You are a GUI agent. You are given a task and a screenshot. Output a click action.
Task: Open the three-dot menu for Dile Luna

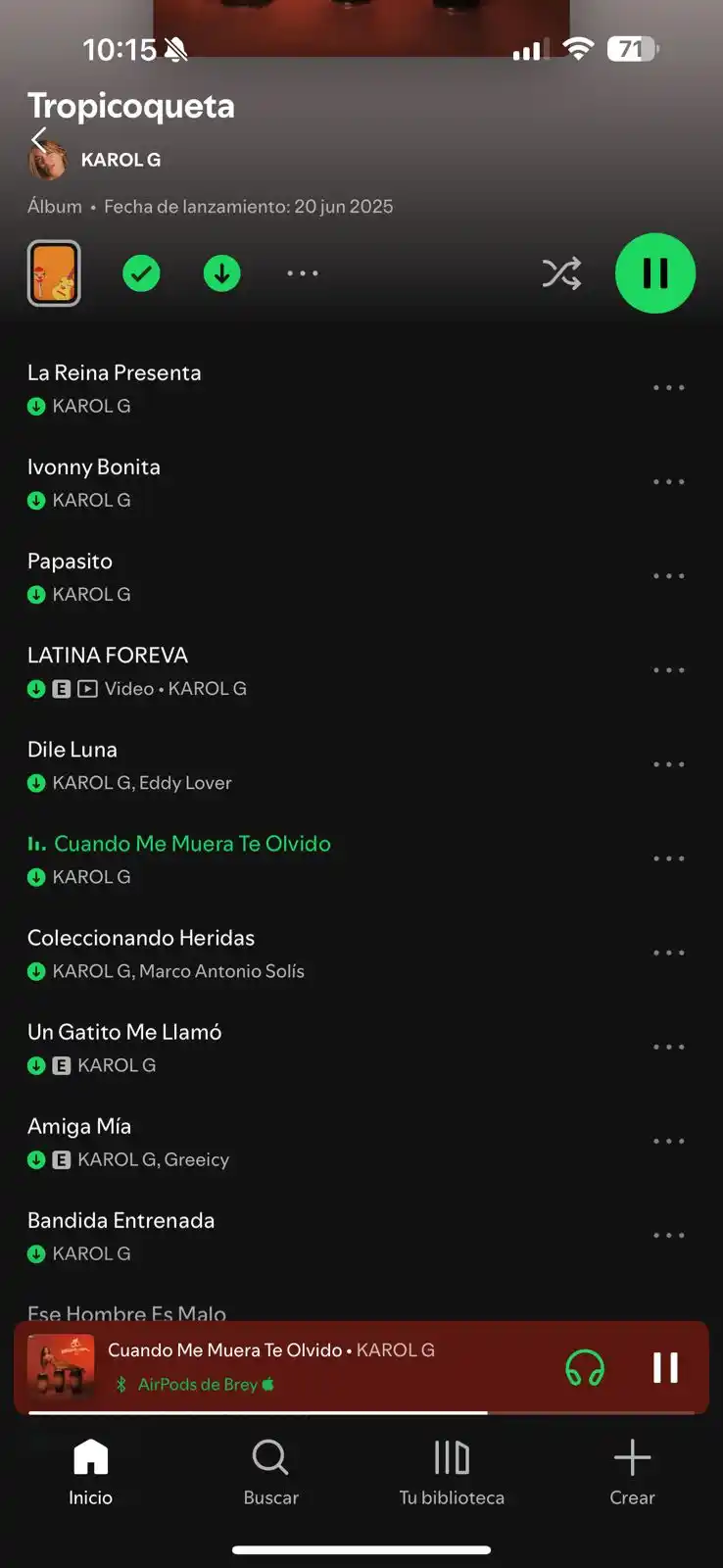[x=668, y=764]
